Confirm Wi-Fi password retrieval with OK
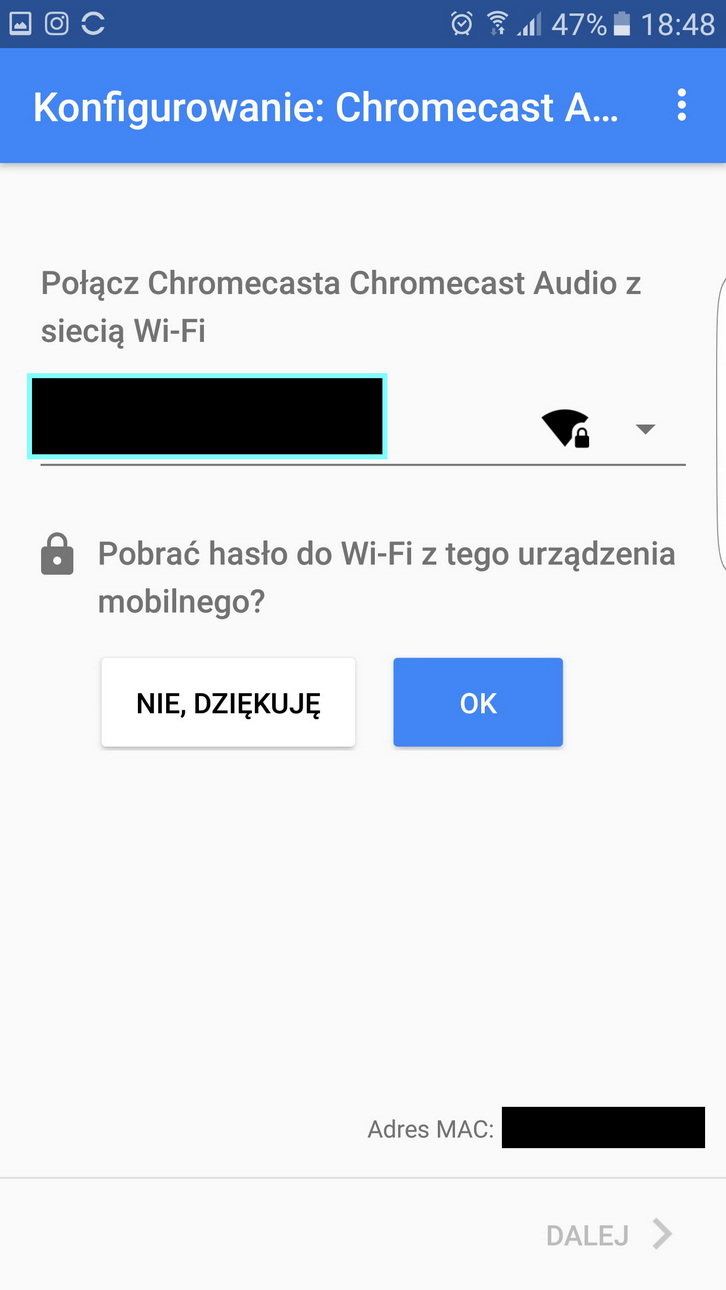The height and width of the screenshot is (1290, 726). (x=478, y=703)
